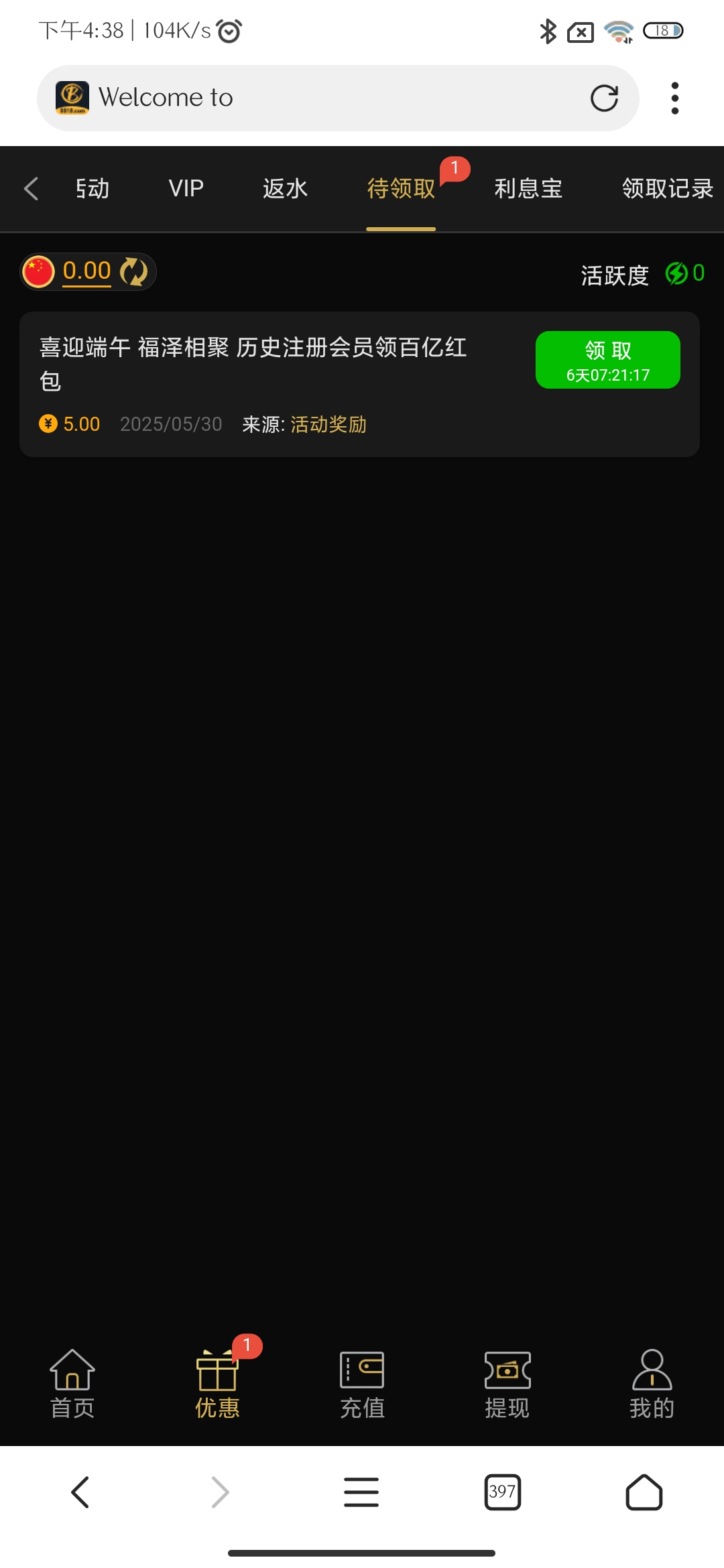This screenshot has width=724, height=1568.
Task: Open the browser tab switcher showing 397
Action: pos(502,1492)
